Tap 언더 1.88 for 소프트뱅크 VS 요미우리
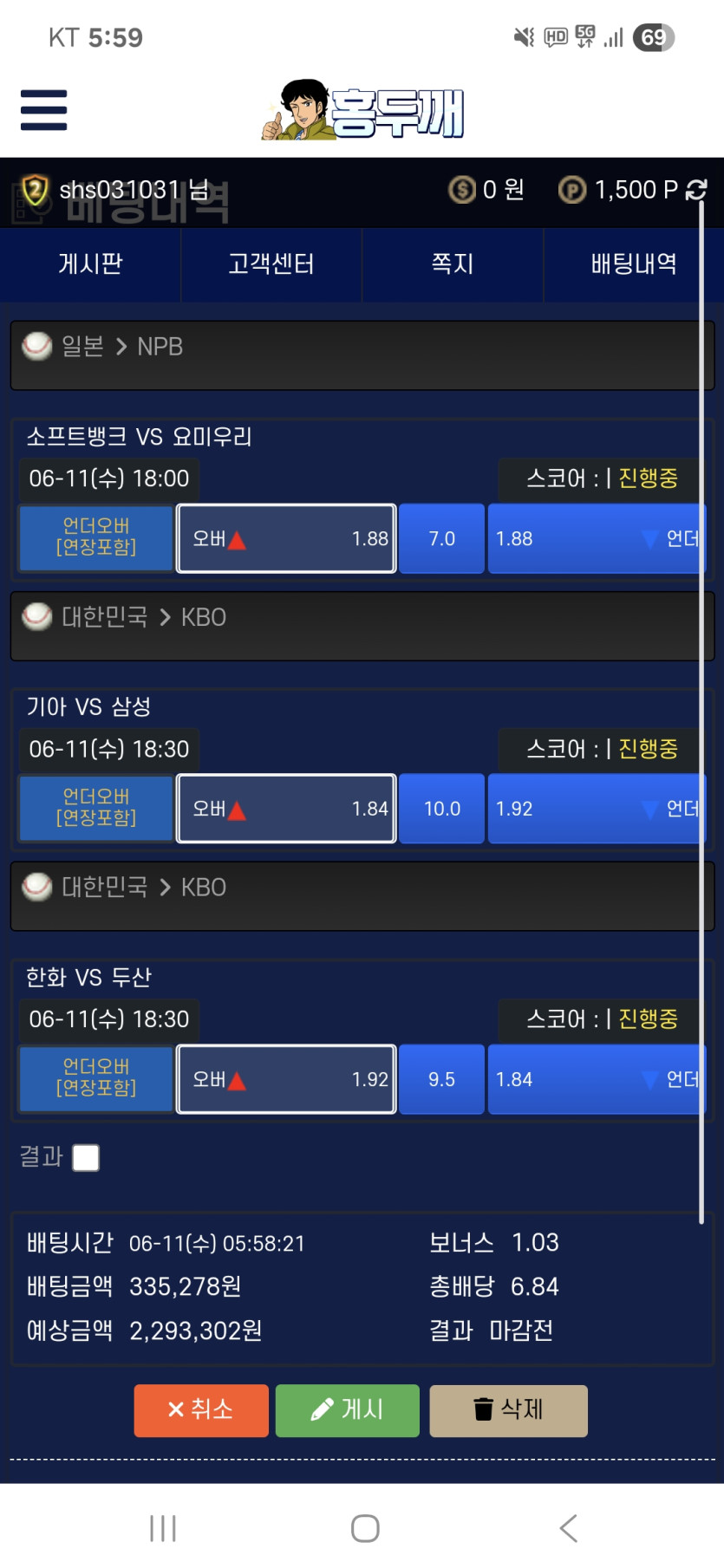This screenshot has height=1568, width=724. tap(597, 538)
